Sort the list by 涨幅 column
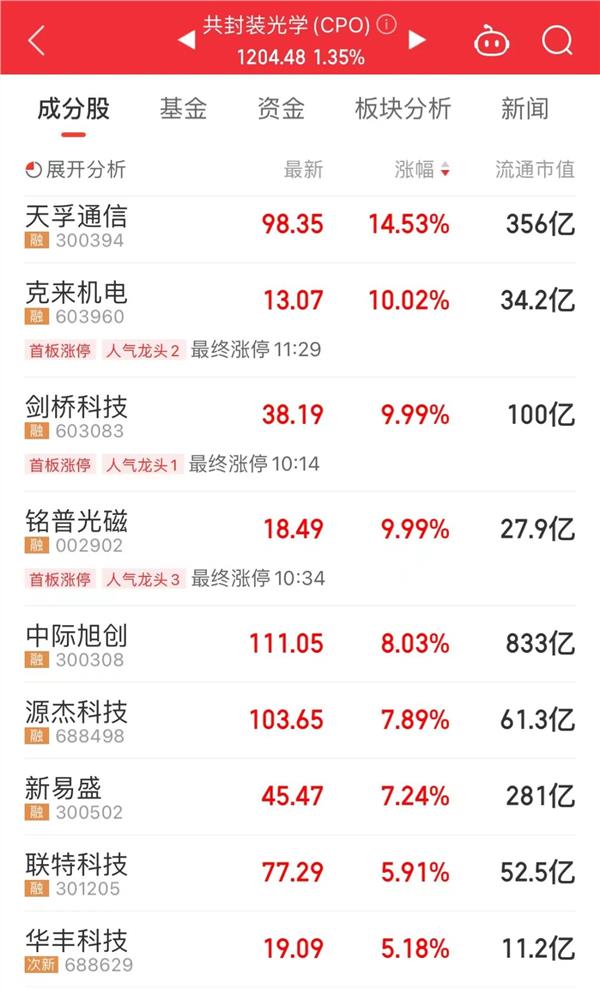 [x=422, y=169]
